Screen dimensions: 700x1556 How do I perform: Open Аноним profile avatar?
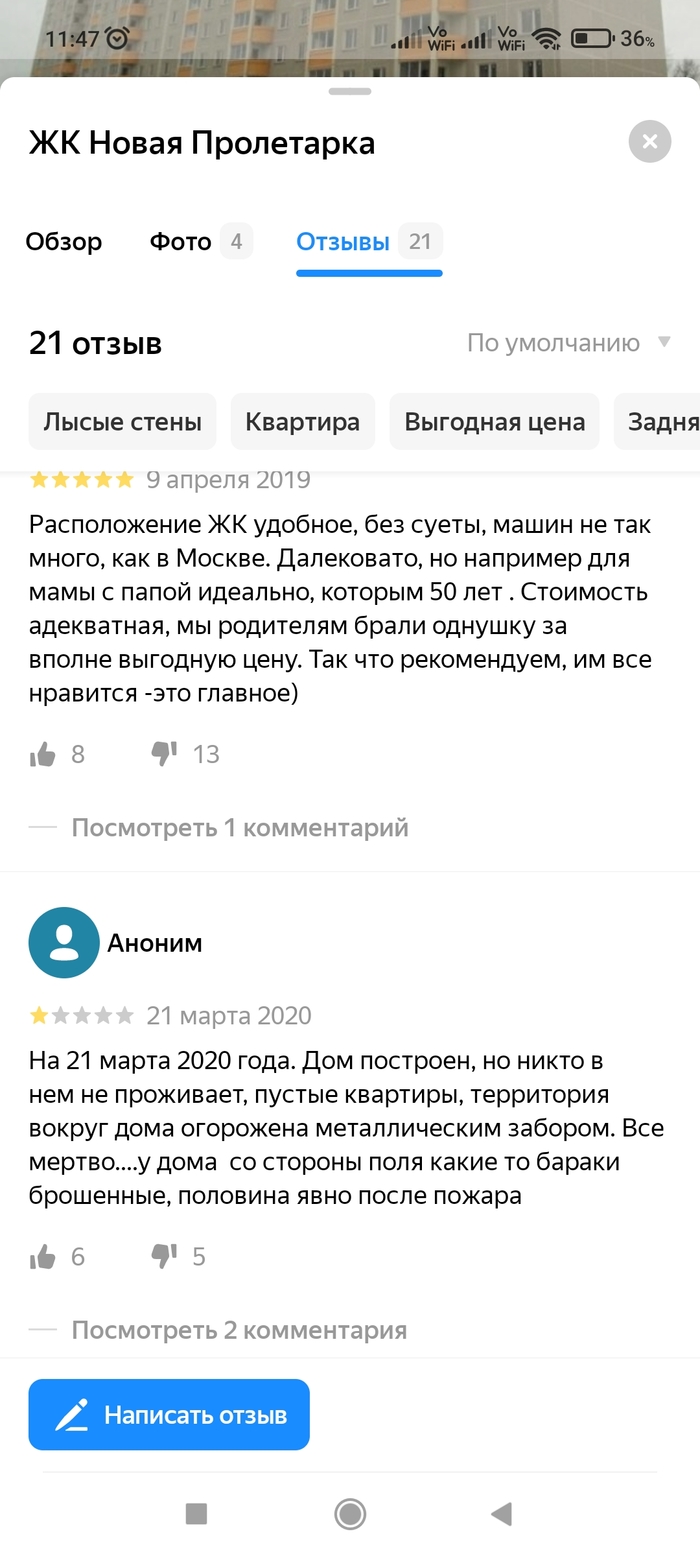[x=64, y=942]
